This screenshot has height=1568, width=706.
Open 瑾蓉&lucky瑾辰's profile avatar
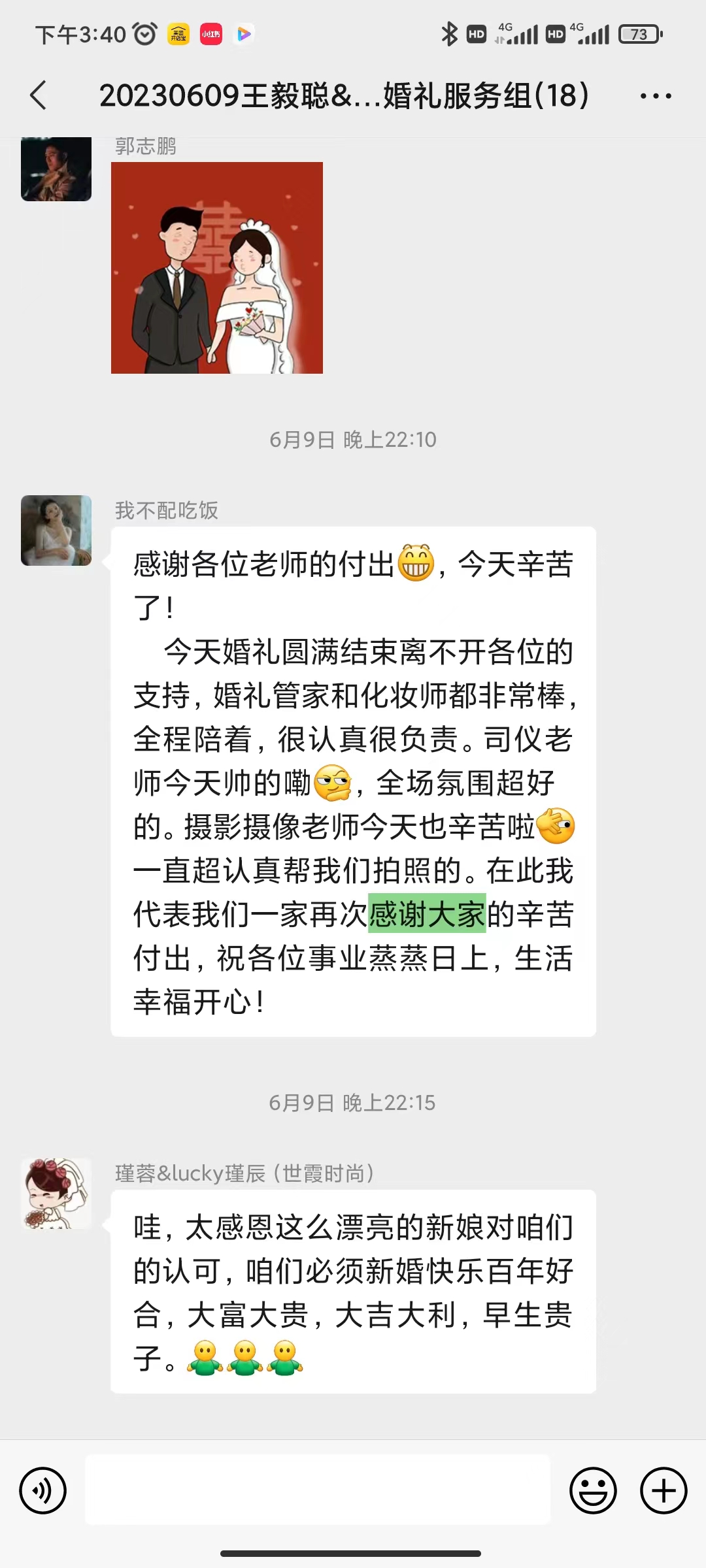pos(56,1194)
